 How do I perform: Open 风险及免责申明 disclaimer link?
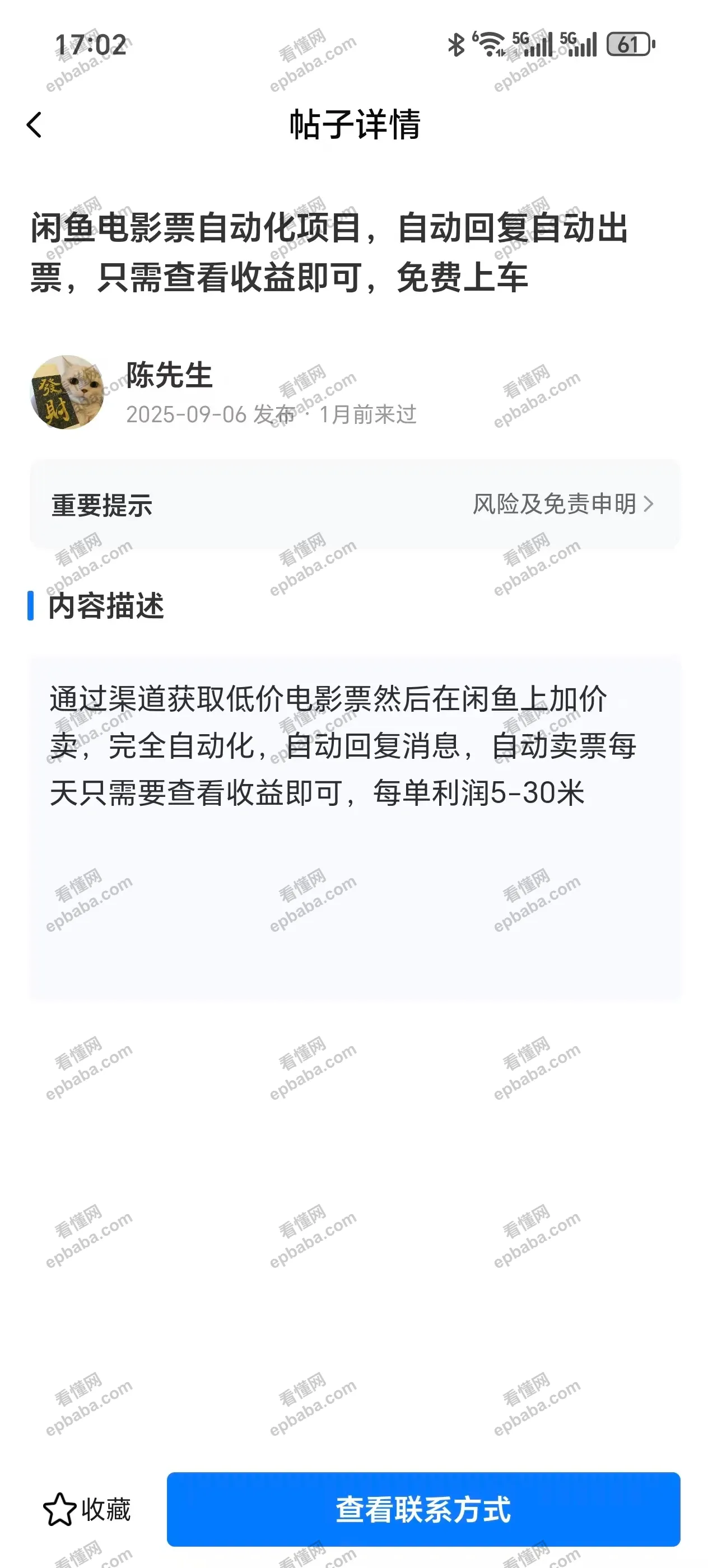pyautogui.click(x=562, y=504)
